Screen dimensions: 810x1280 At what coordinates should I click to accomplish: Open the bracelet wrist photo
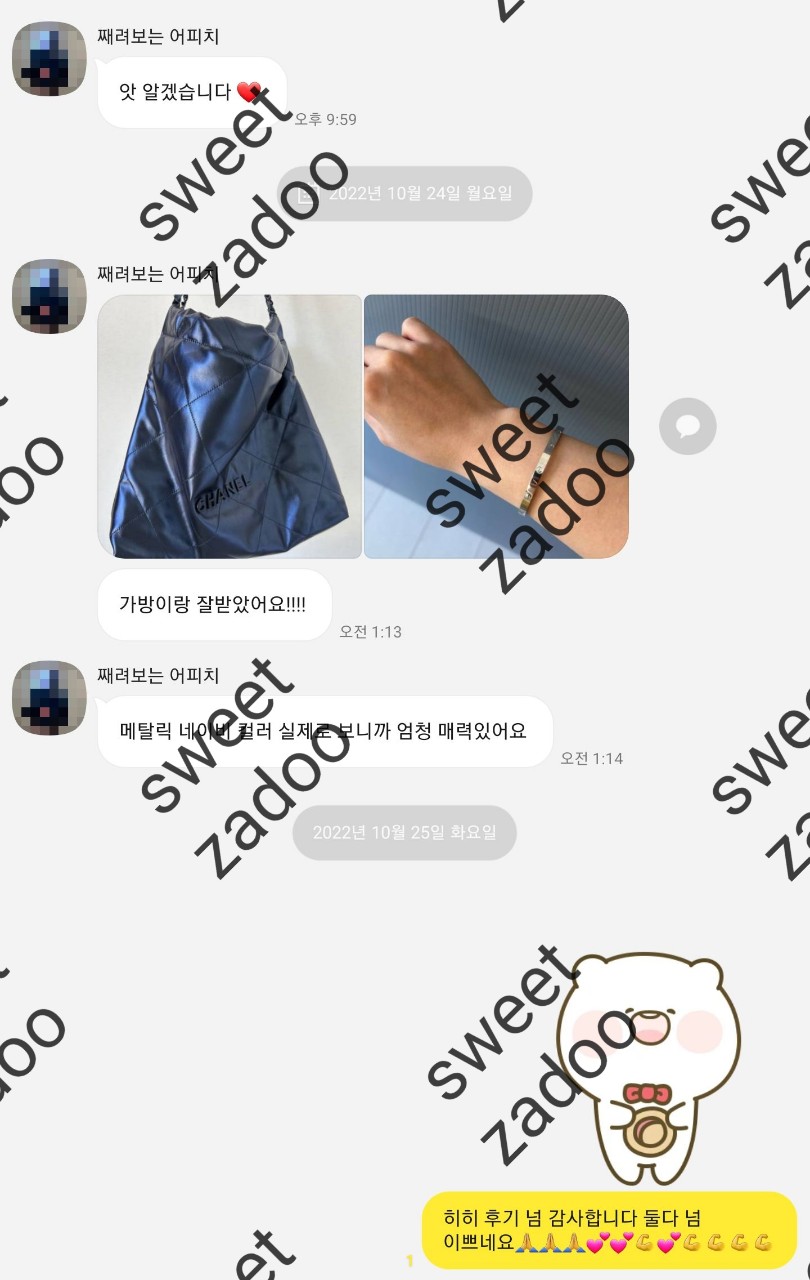click(497, 426)
